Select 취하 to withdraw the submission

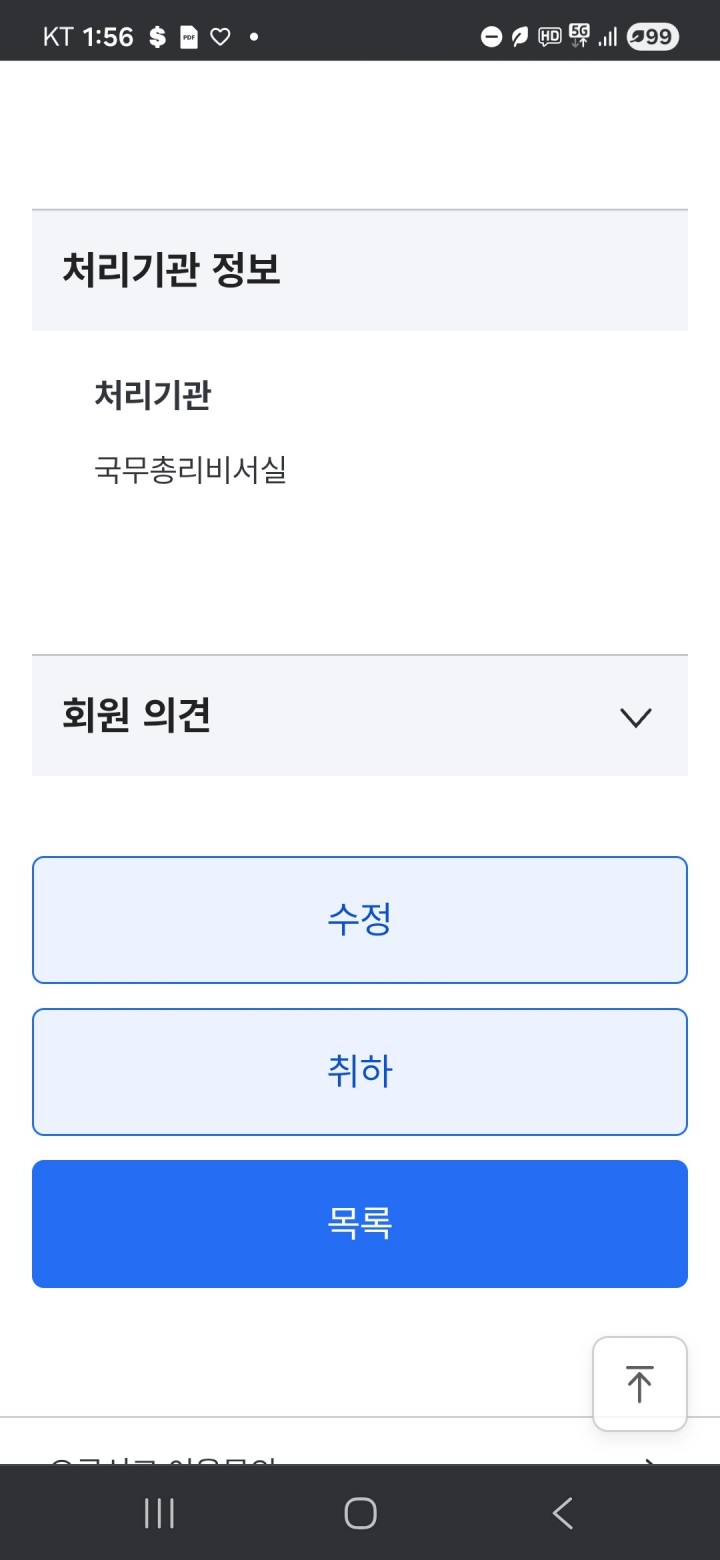pos(360,1072)
